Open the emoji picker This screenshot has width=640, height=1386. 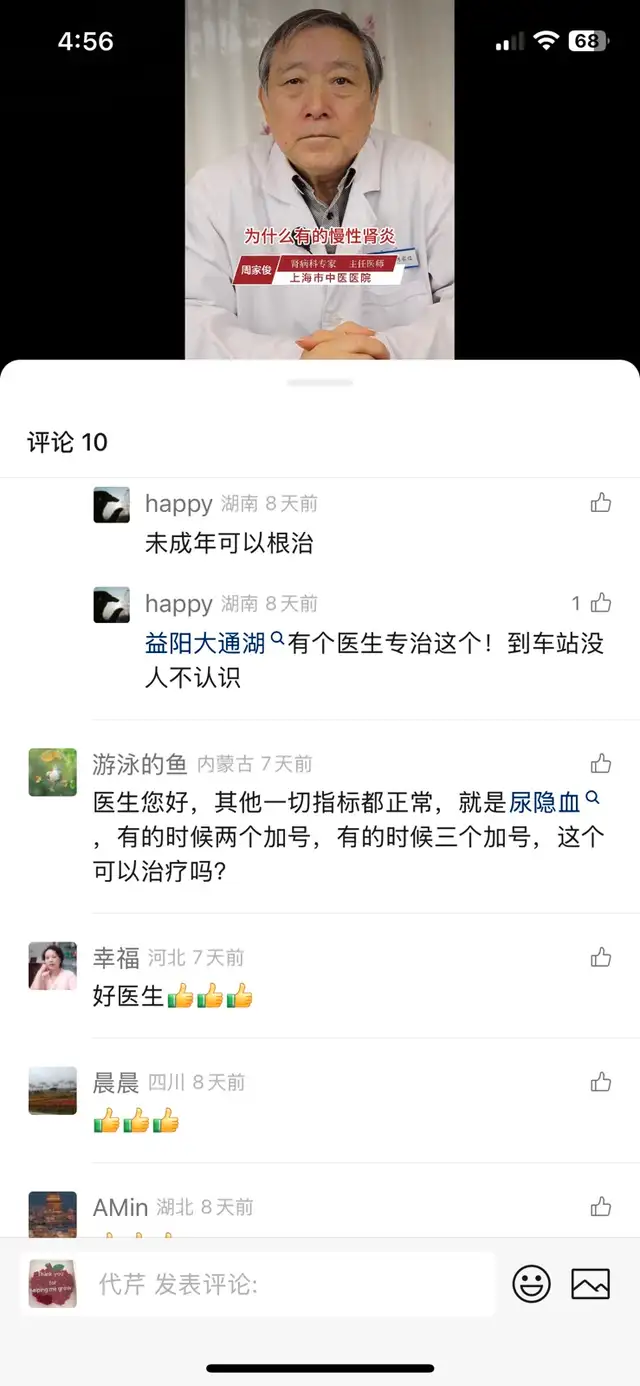[532, 1284]
